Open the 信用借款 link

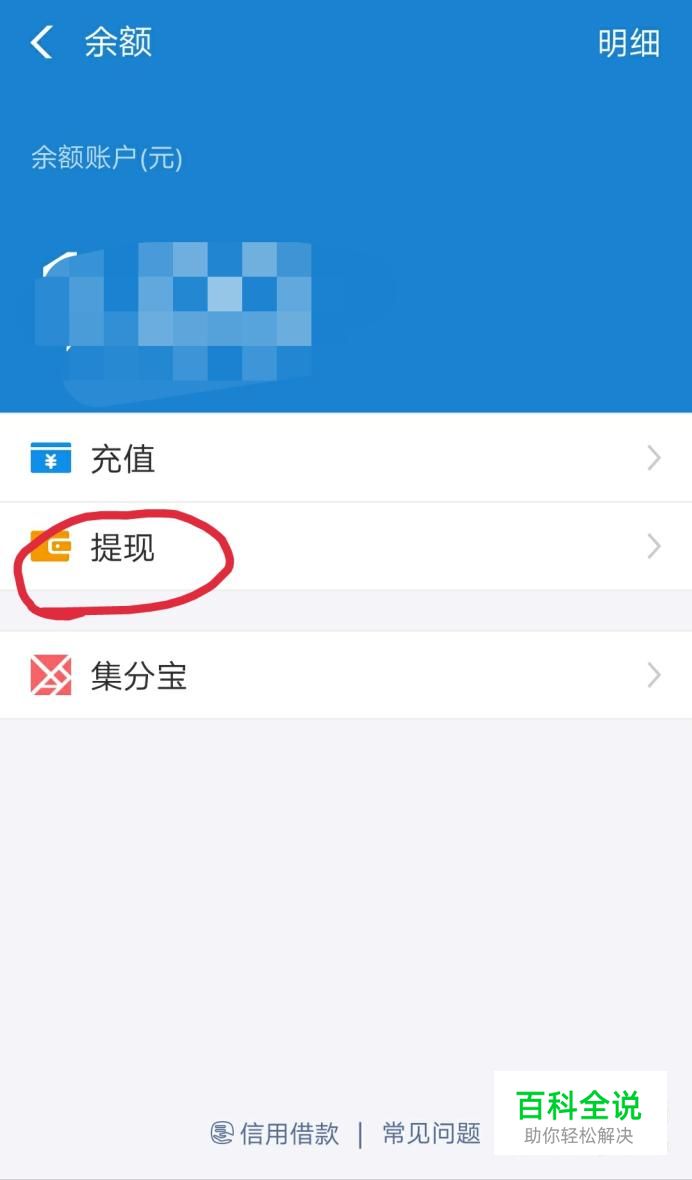click(x=276, y=1134)
